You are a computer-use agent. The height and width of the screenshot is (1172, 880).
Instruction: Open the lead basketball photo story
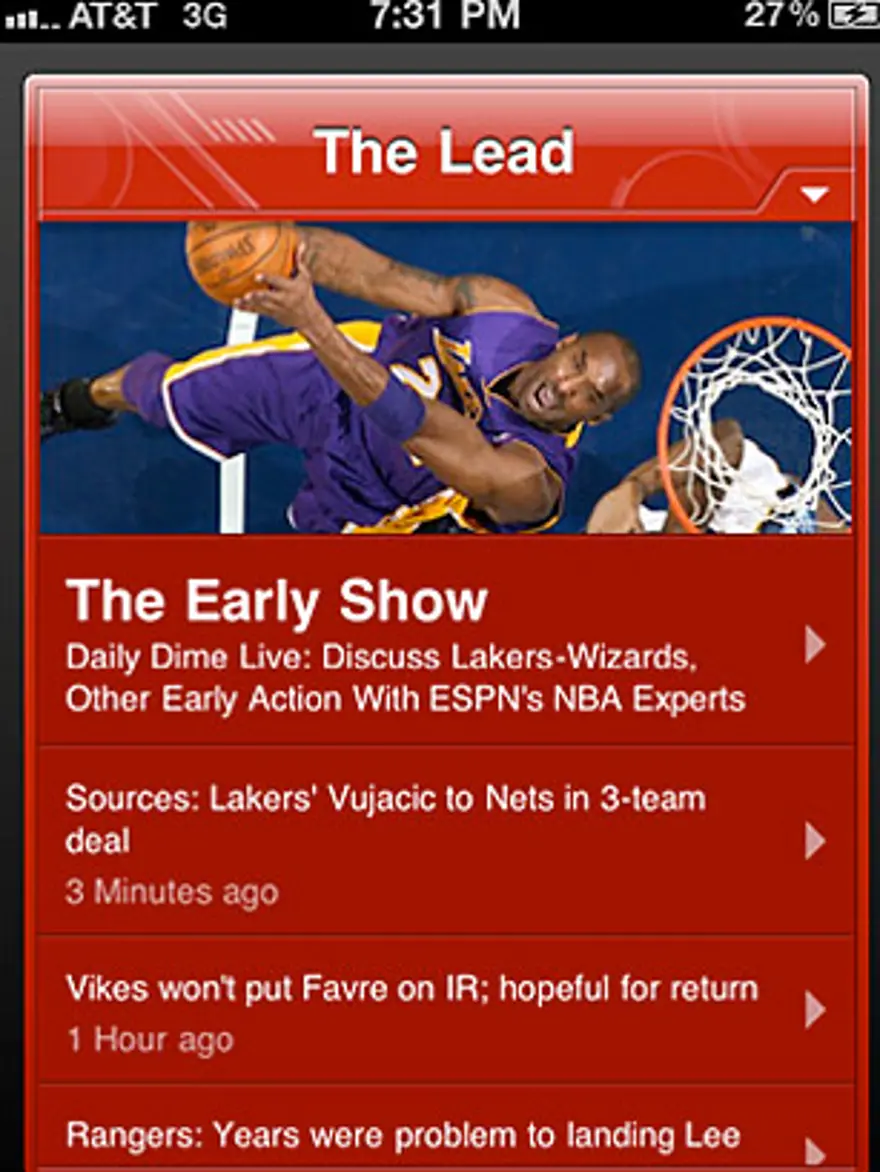pyautogui.click(x=446, y=377)
